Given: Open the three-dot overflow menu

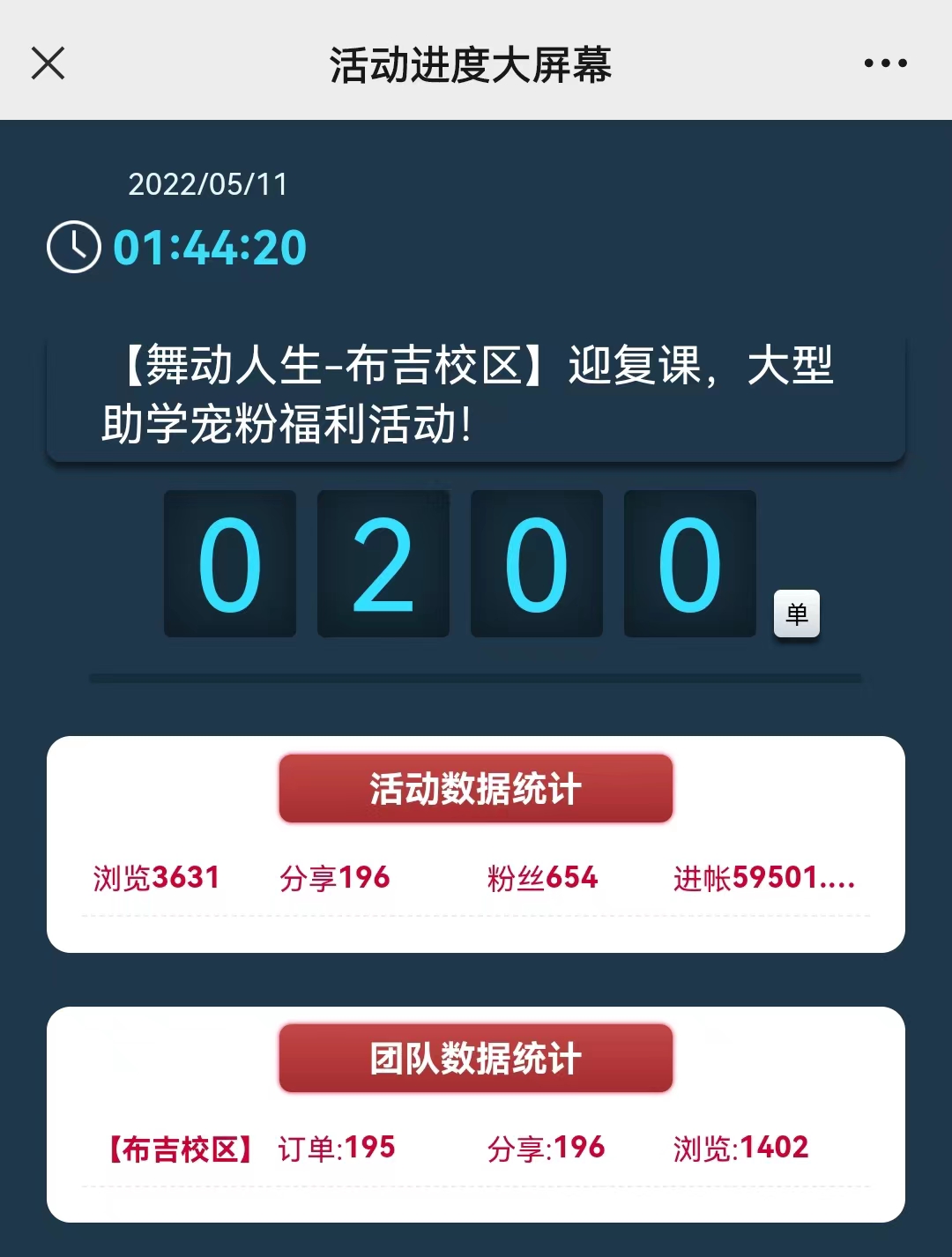Looking at the screenshot, I should pos(885,63).
